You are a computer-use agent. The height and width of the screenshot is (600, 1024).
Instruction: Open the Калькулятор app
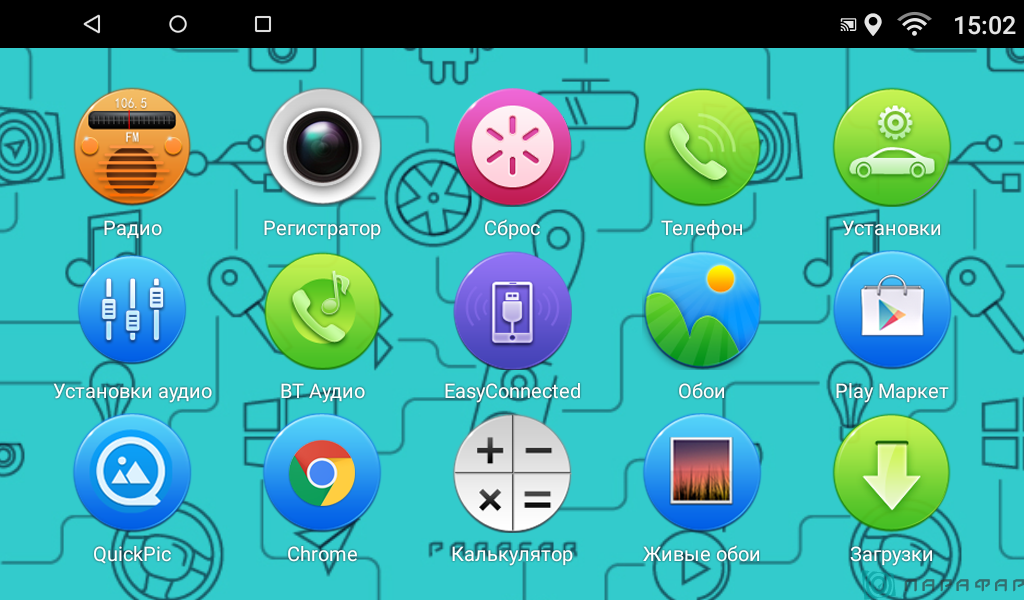pyautogui.click(x=512, y=473)
